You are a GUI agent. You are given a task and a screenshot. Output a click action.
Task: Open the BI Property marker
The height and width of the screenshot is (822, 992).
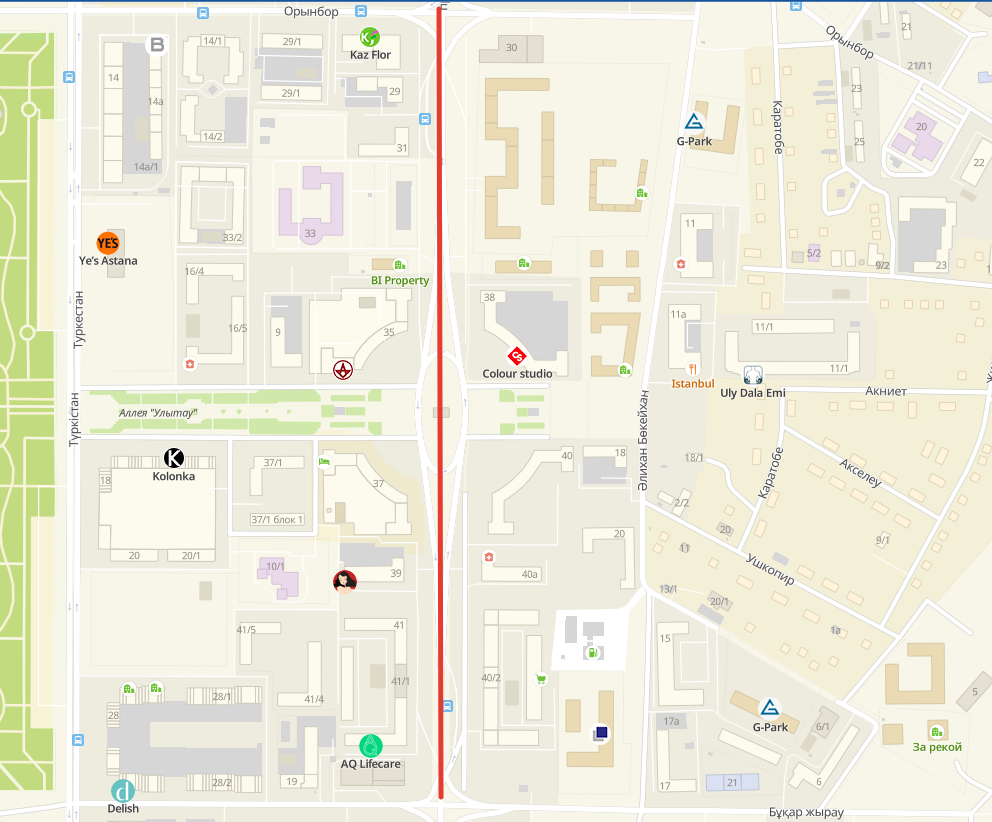tap(399, 265)
